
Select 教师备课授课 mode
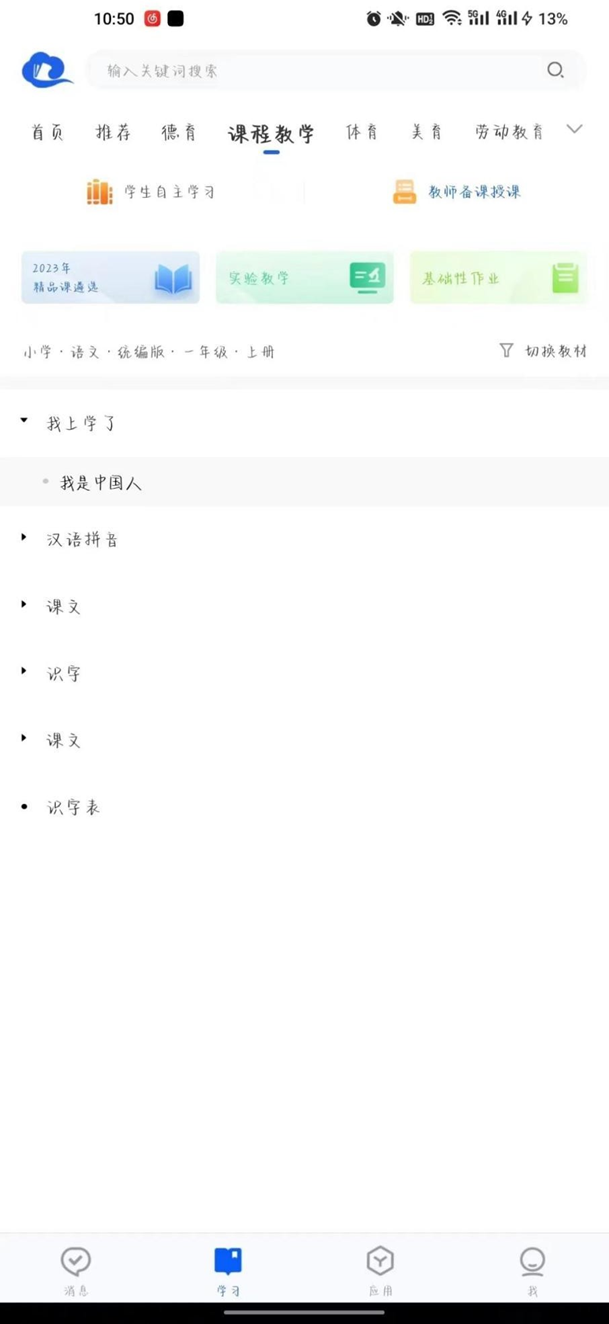(458, 192)
